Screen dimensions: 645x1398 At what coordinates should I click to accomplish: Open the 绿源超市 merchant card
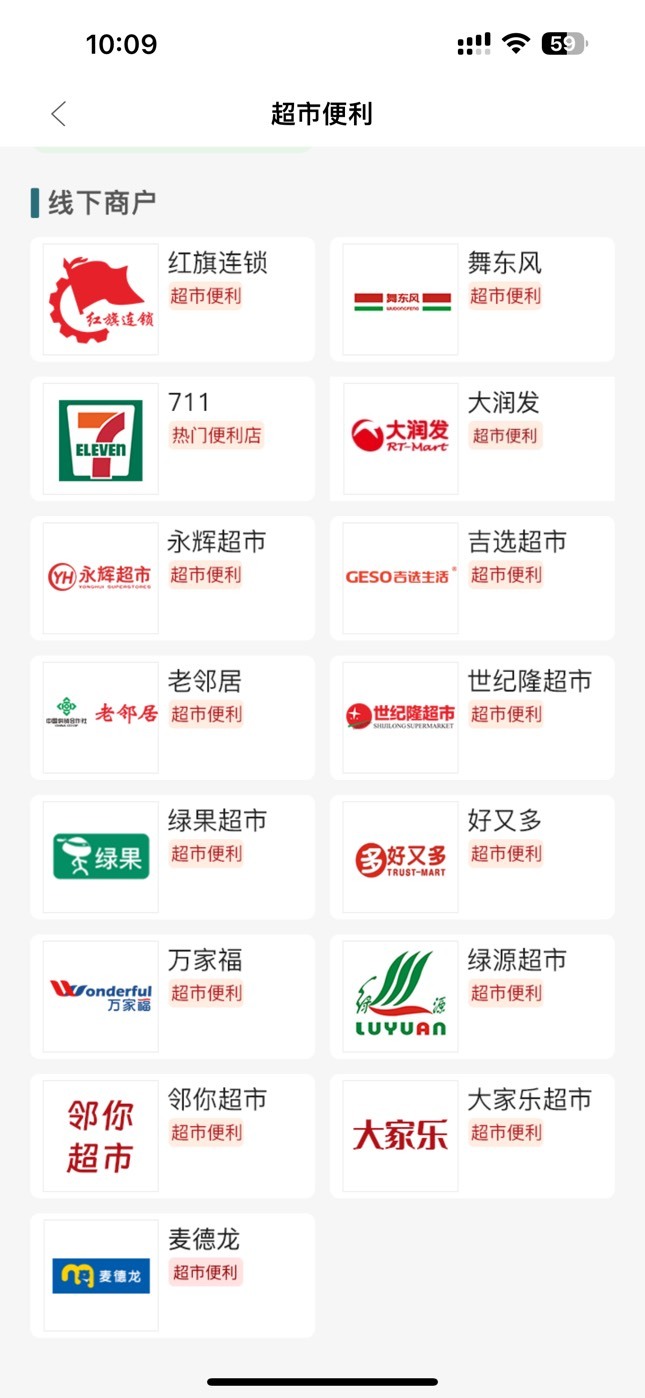pos(472,997)
